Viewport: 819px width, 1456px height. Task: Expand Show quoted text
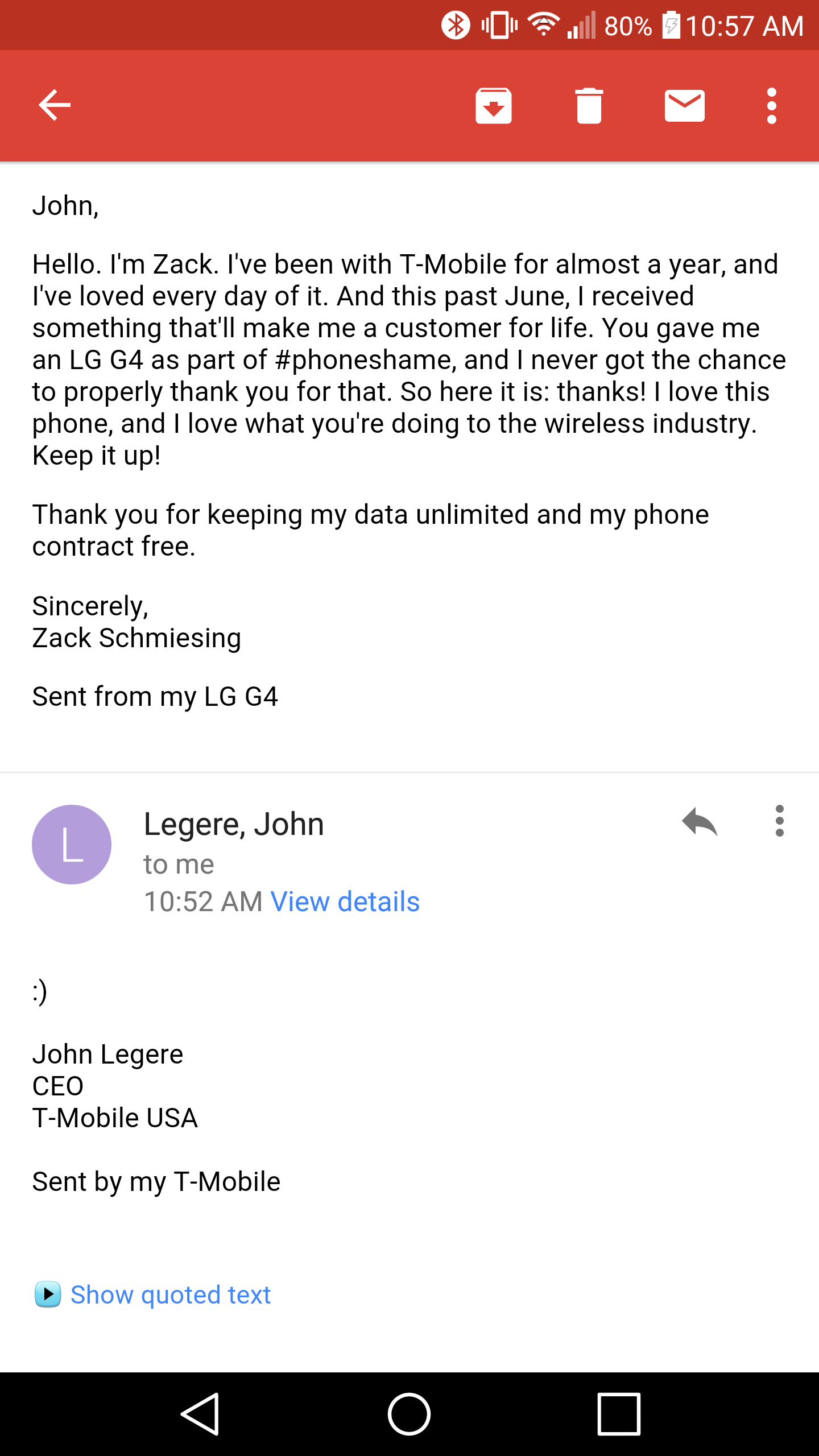coord(170,1295)
